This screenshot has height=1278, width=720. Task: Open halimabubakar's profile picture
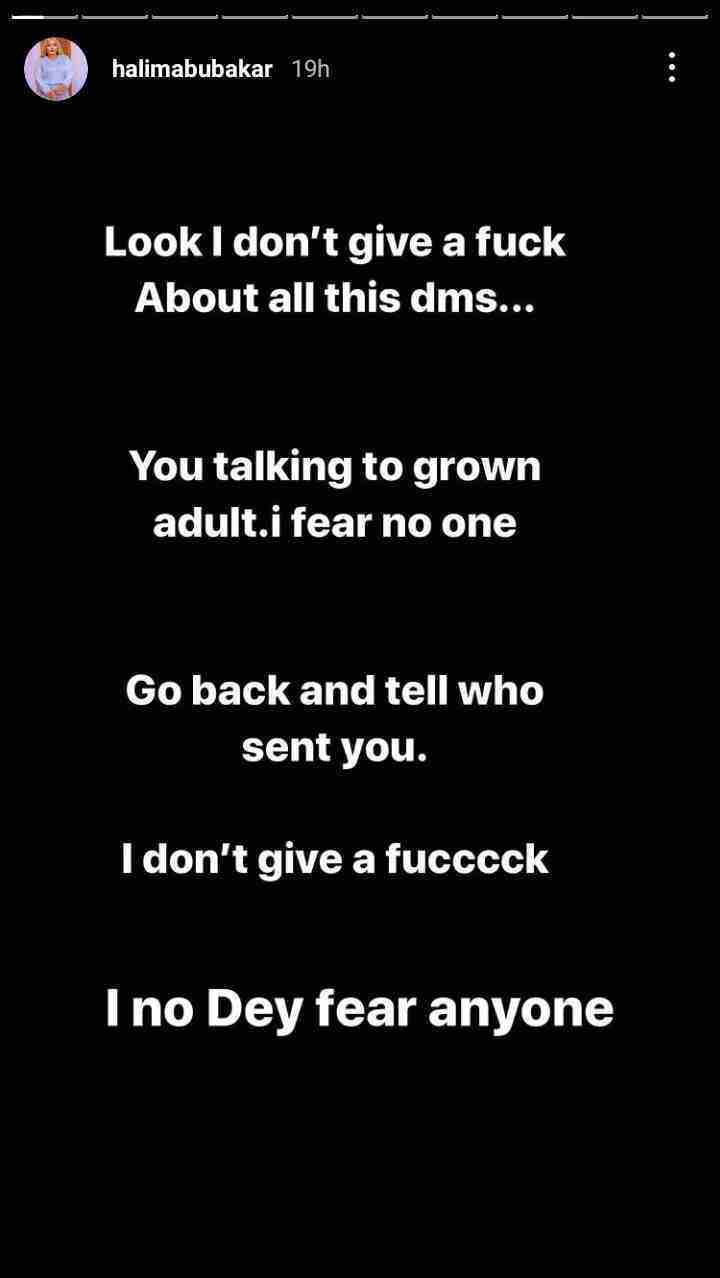[56, 69]
